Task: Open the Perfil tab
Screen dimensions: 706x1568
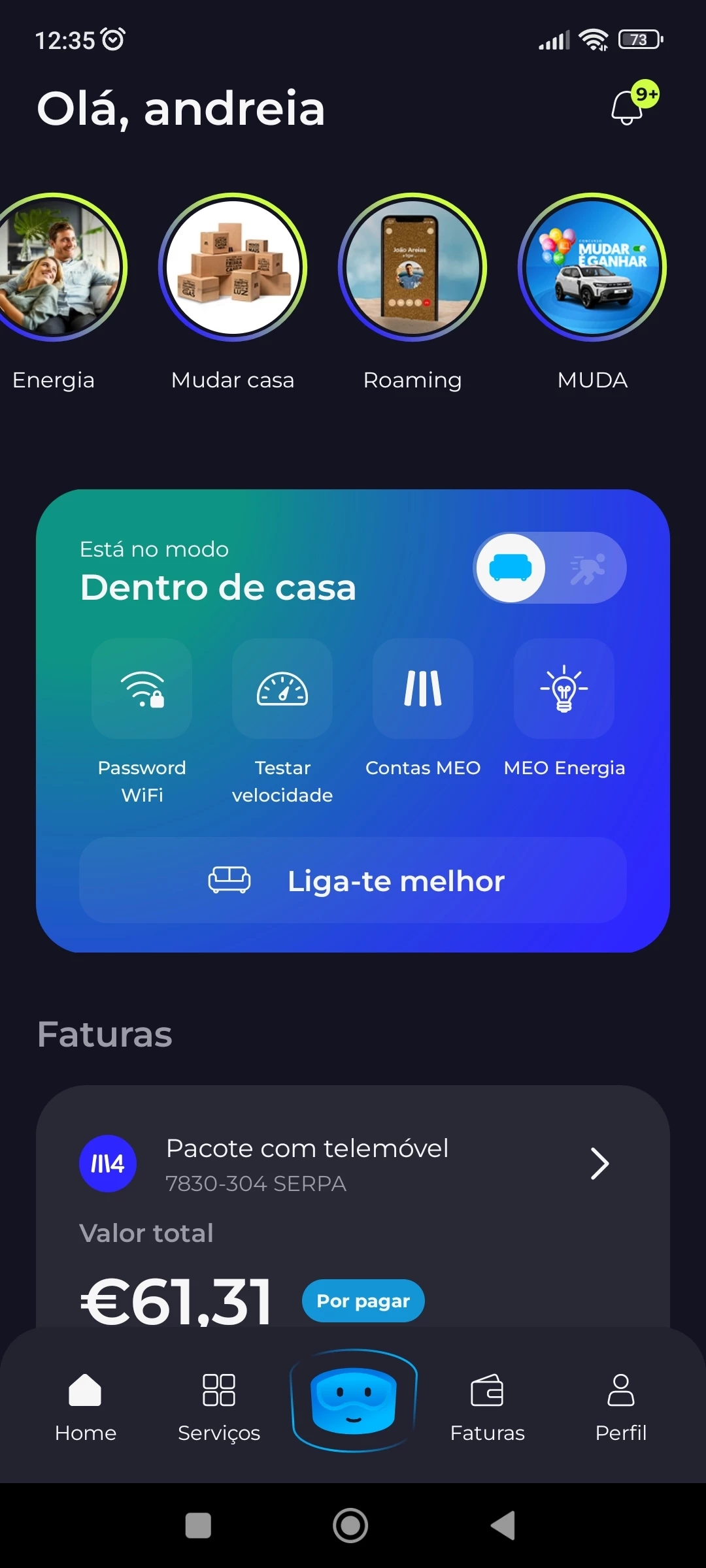Action: pos(621,1403)
